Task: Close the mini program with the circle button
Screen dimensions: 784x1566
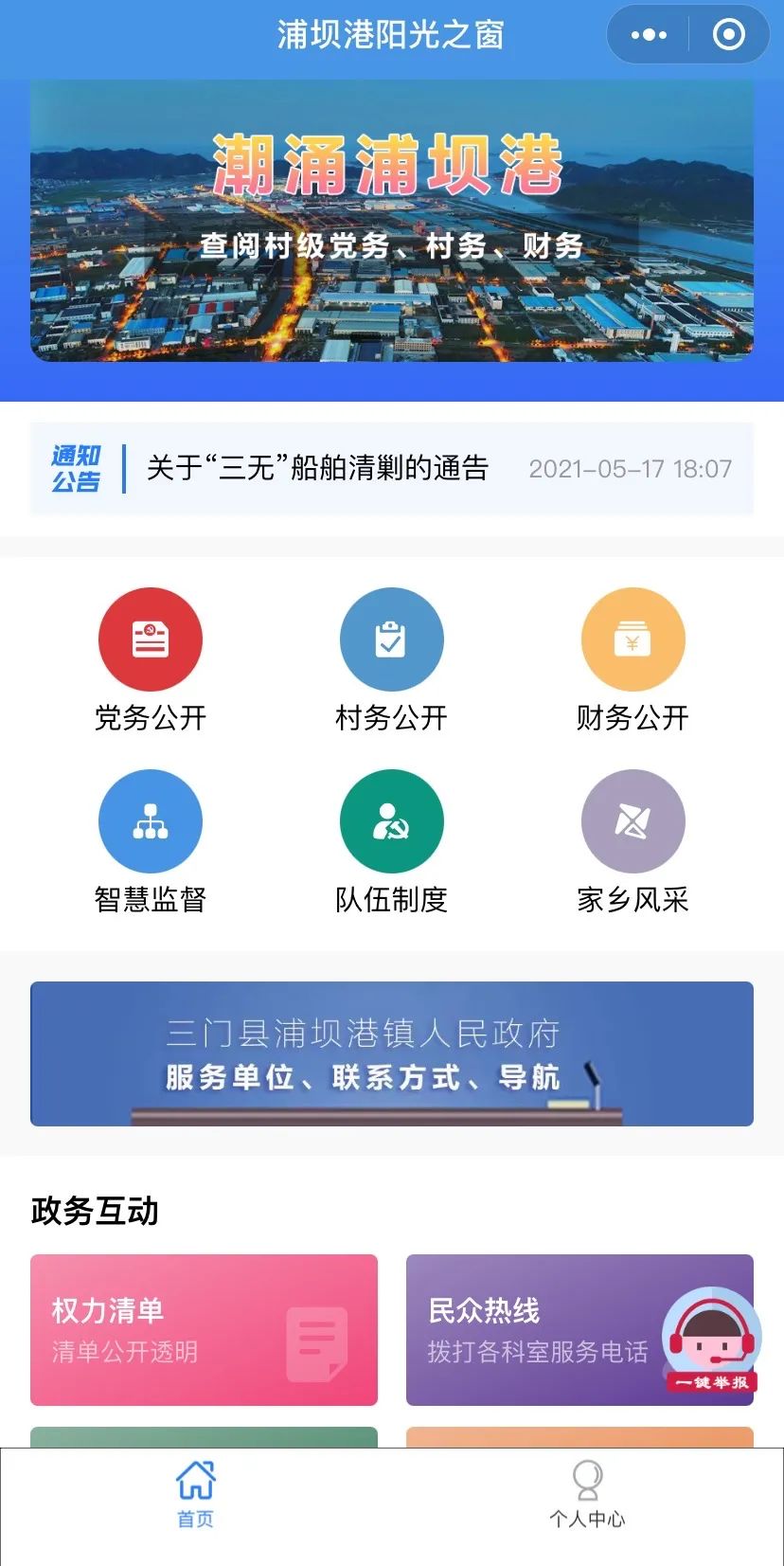Action: point(728,36)
